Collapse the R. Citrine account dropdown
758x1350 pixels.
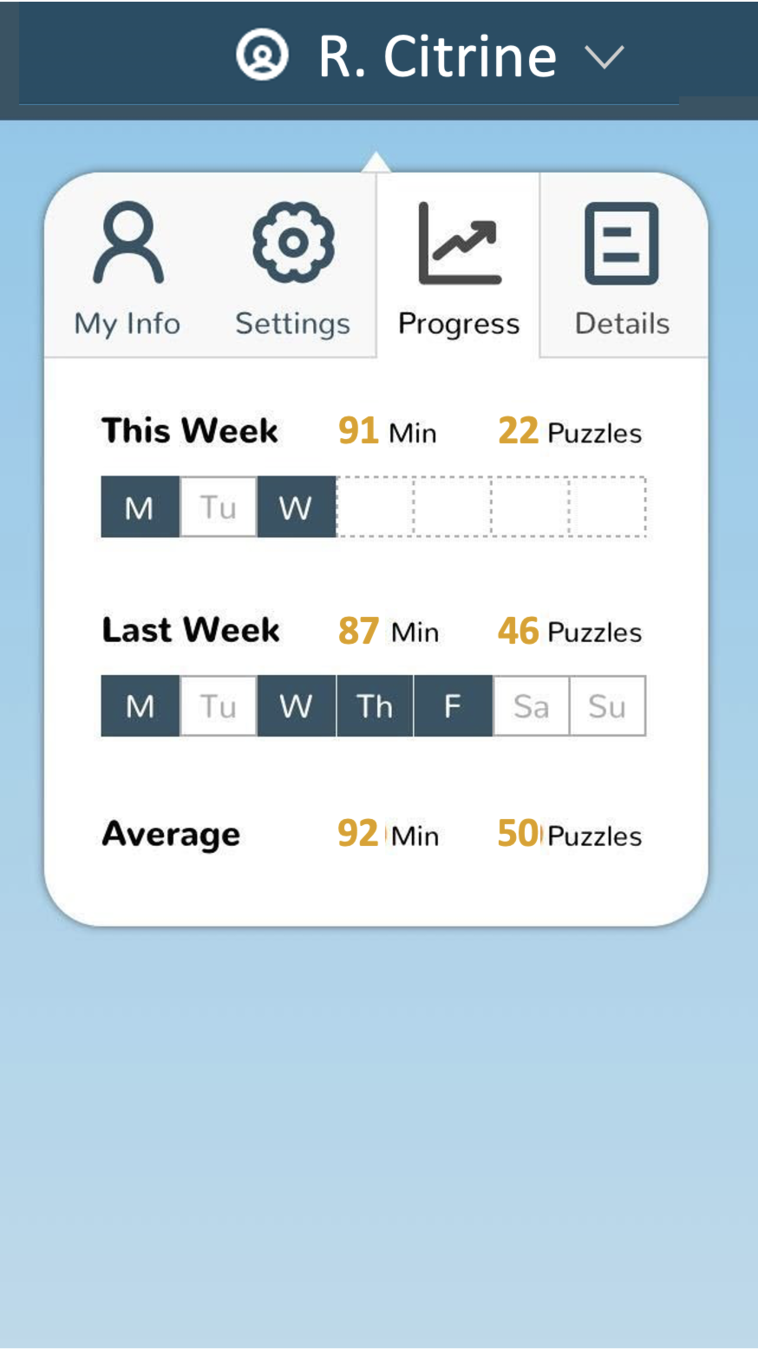point(604,57)
